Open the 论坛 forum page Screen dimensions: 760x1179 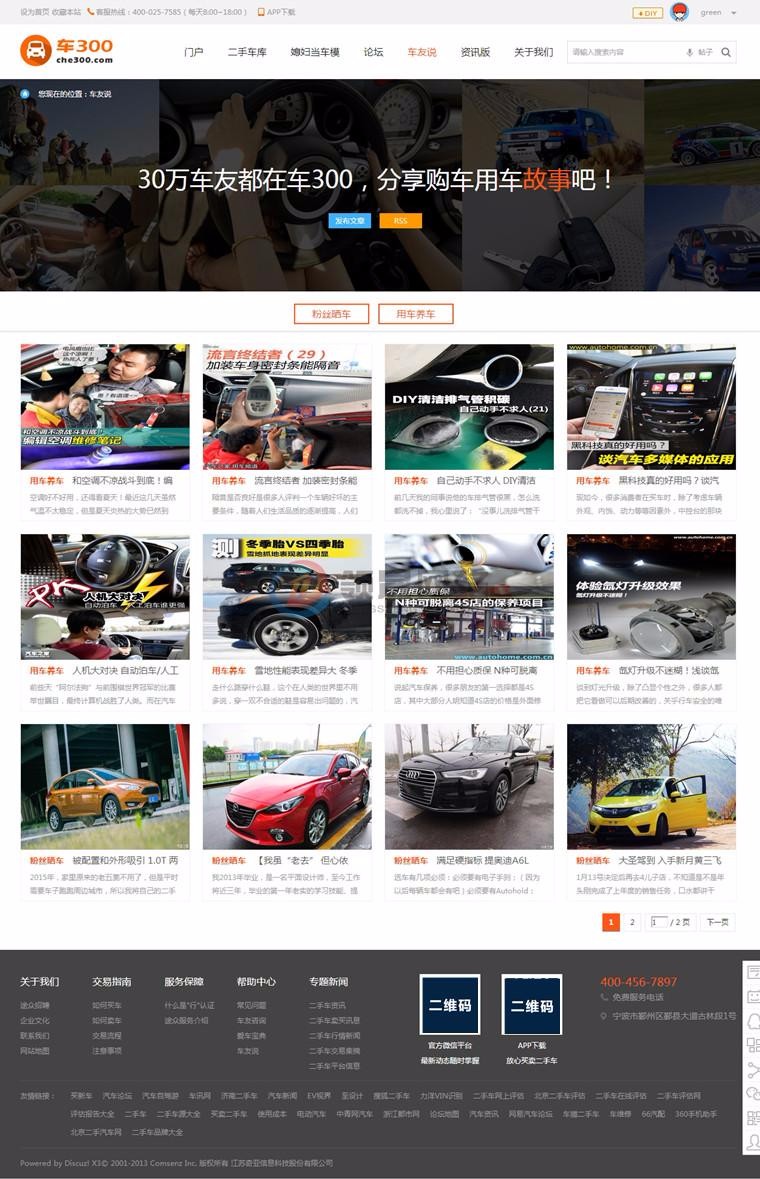[x=373, y=52]
